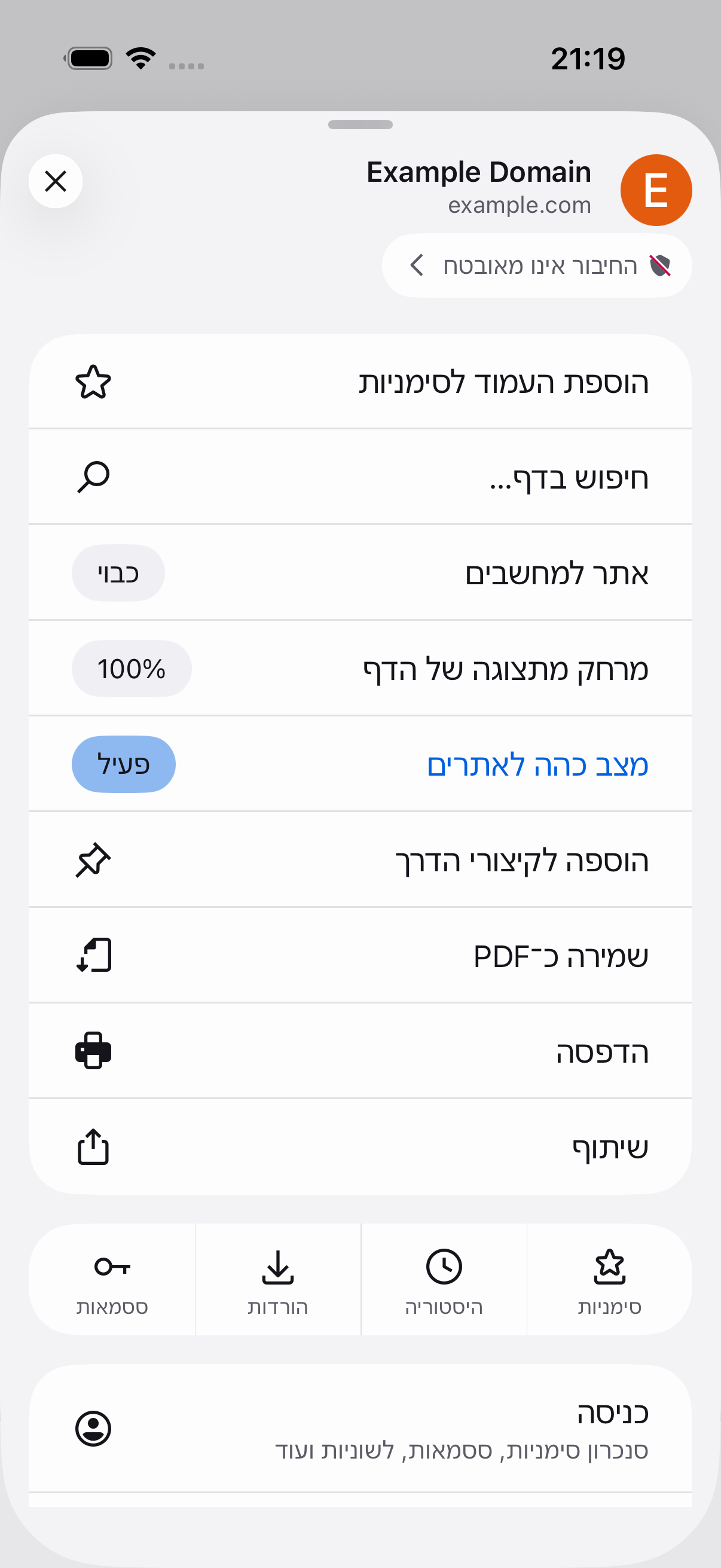Add the page to shortcuts
This screenshot has width=721, height=1568.
360,860
